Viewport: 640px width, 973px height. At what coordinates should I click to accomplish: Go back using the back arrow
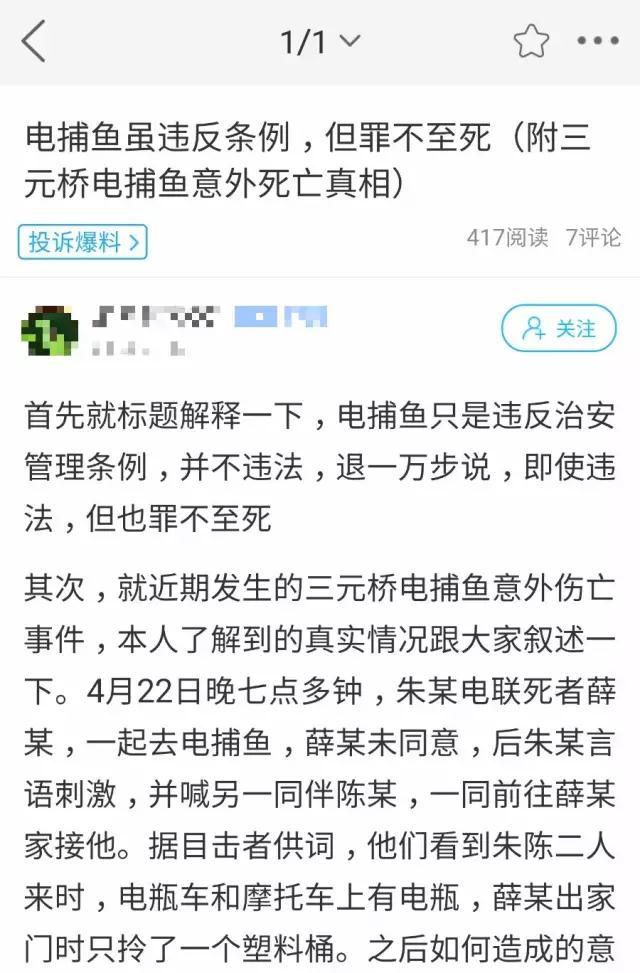[34, 42]
